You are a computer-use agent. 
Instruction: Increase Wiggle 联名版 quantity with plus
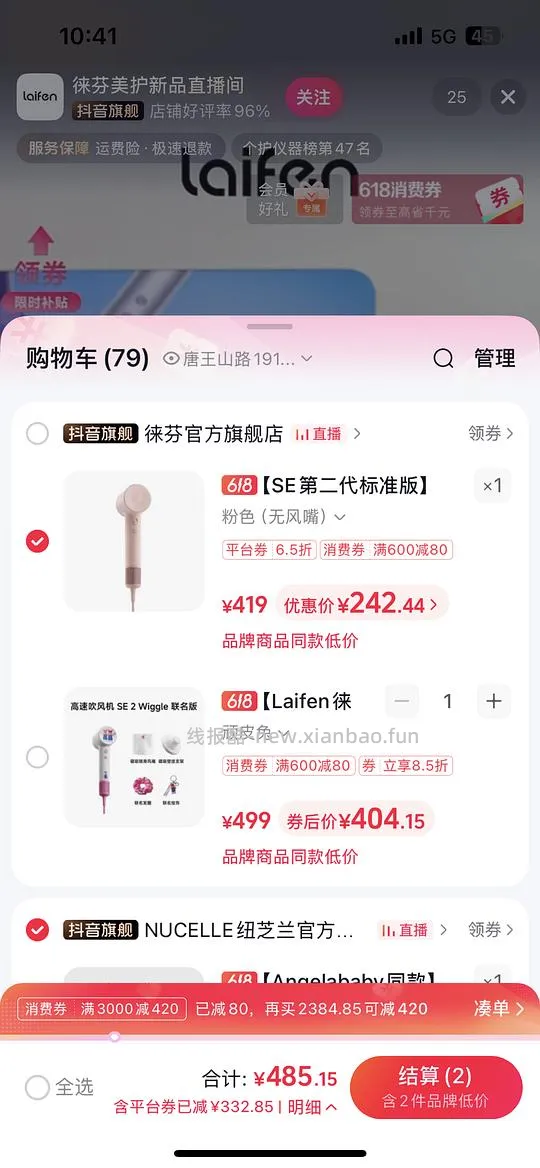click(x=493, y=701)
